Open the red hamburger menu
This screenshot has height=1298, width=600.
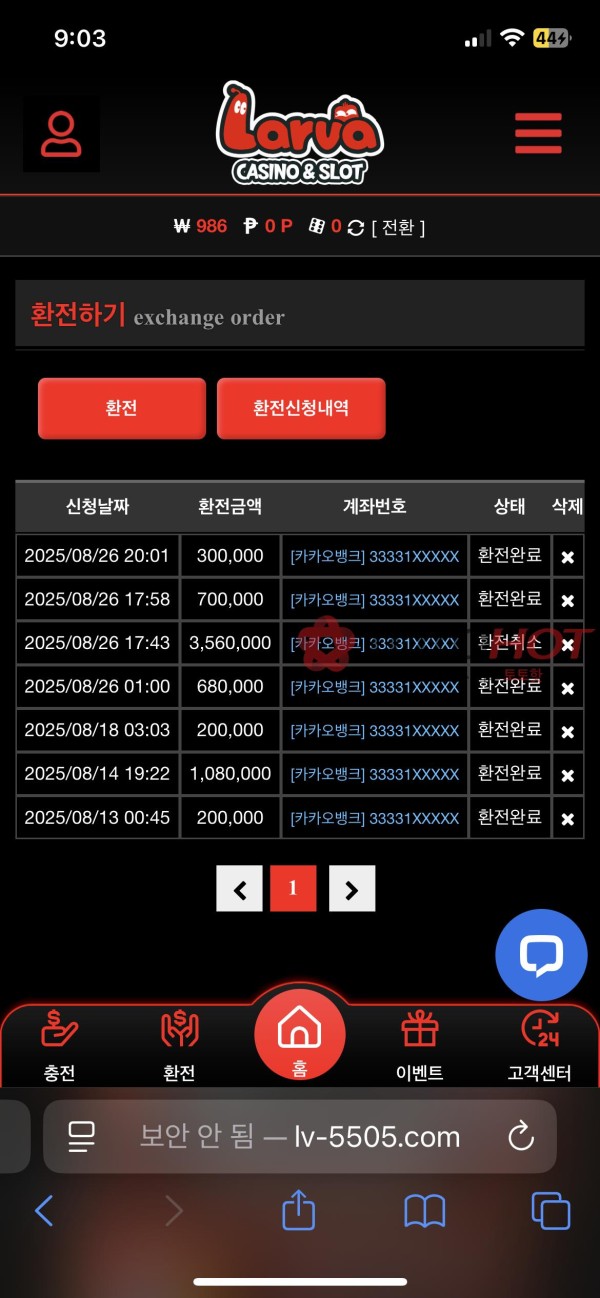point(538,134)
